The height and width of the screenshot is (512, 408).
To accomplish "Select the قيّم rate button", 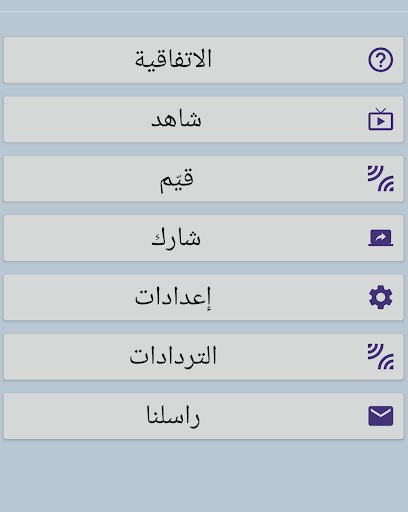I will 204,179.
